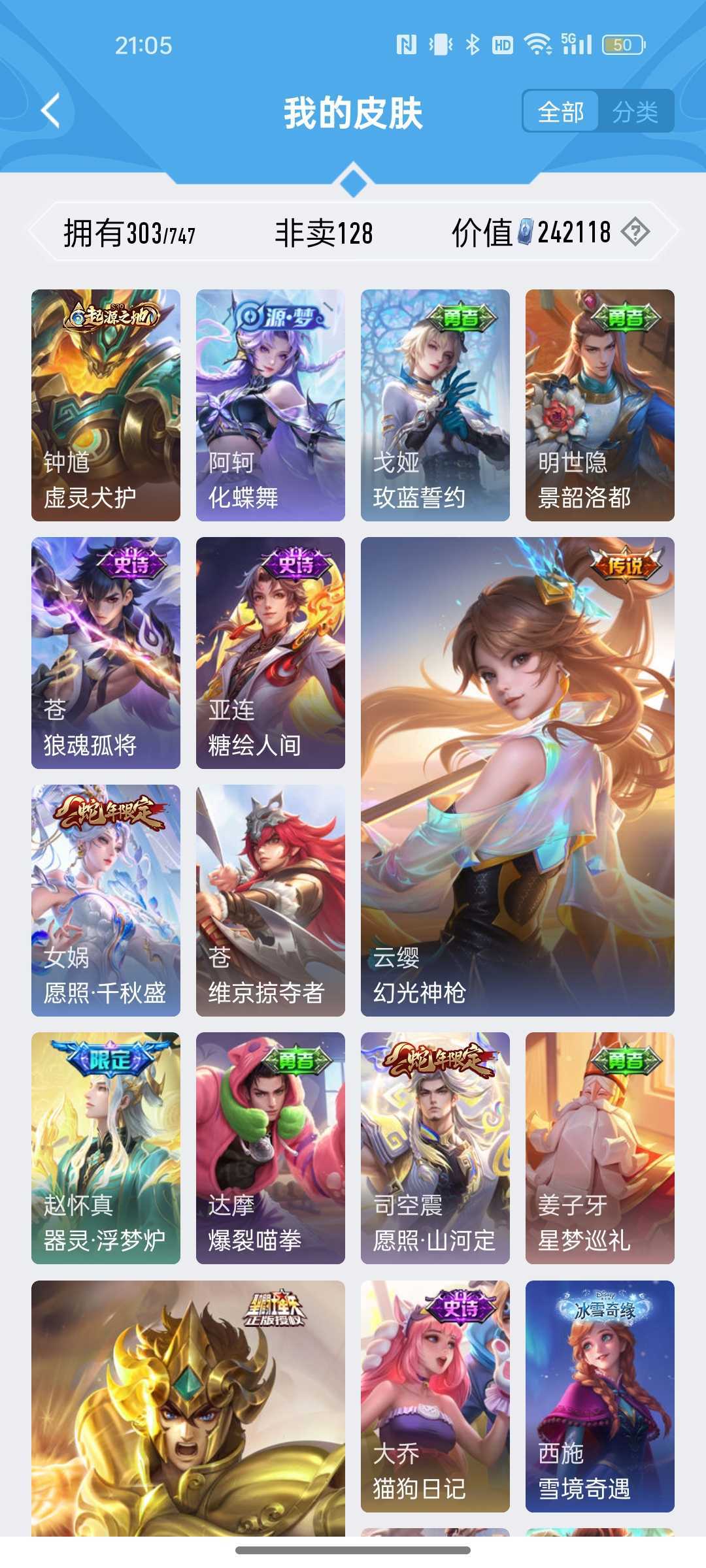
Task: Tap the battery indicator in the status bar
Action: [x=622, y=44]
